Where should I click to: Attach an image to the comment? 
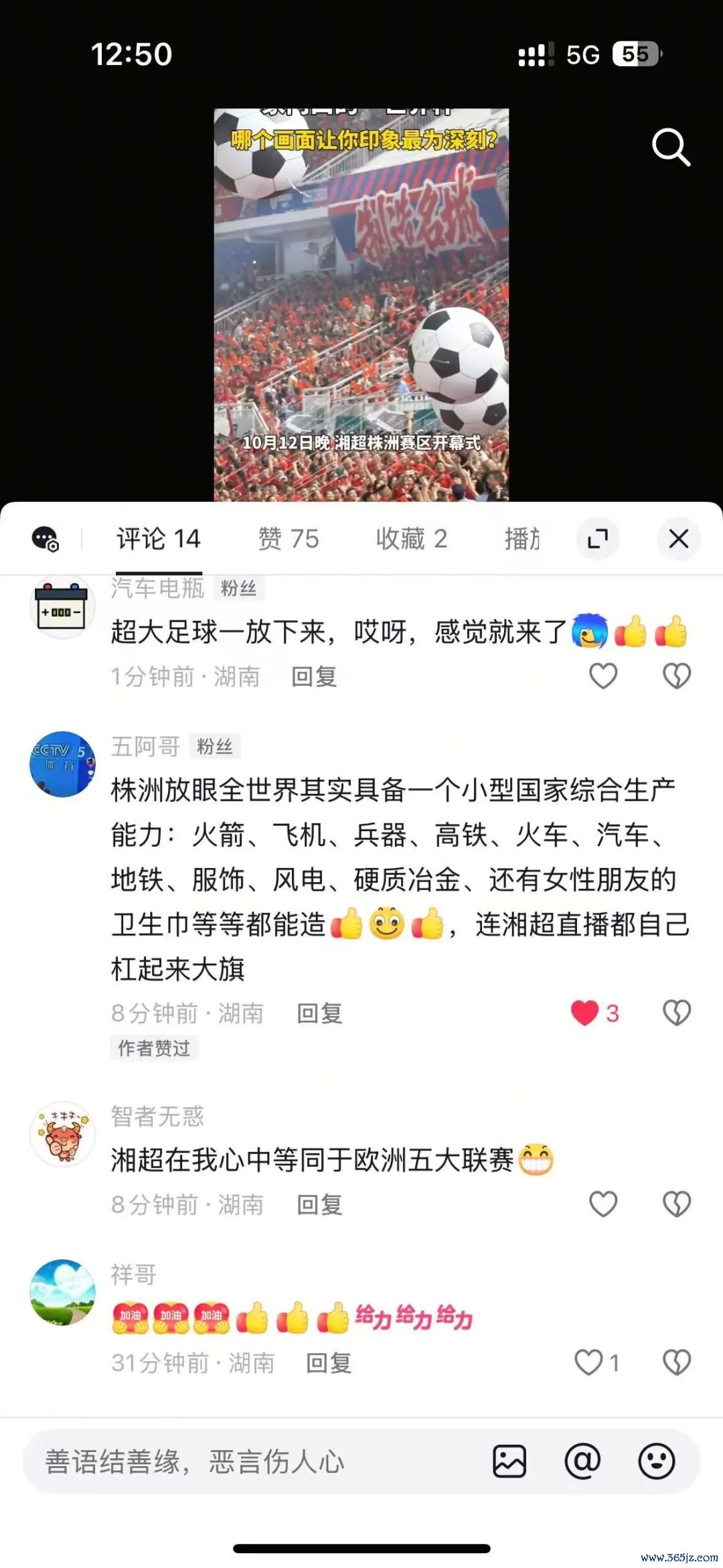click(509, 1461)
